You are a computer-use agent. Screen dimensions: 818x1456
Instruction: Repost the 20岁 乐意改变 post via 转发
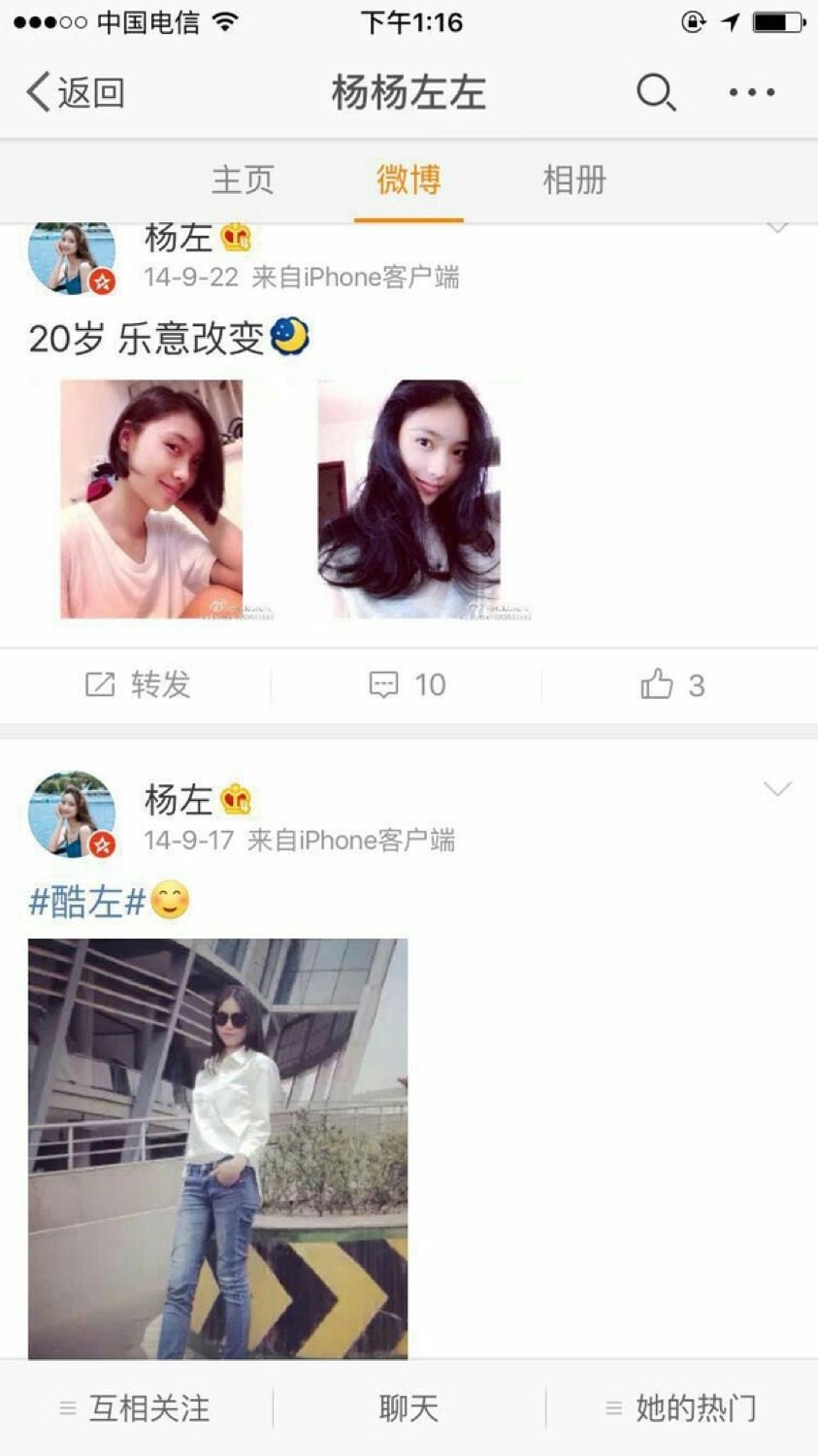(x=137, y=685)
